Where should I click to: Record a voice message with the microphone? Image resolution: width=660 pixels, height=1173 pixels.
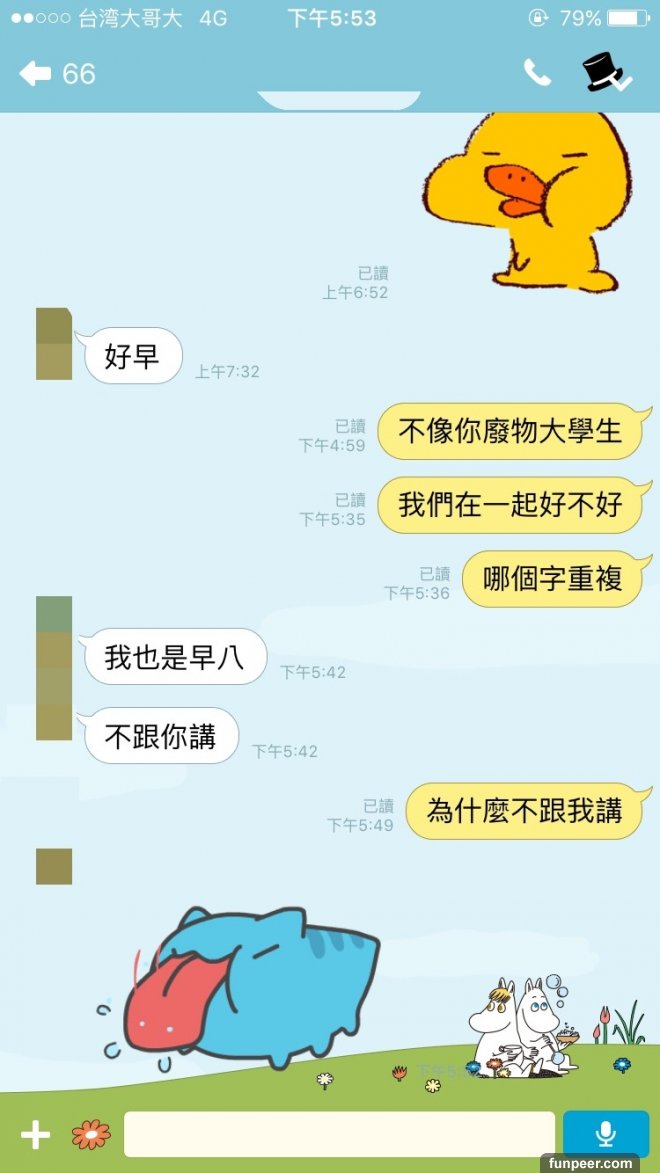[605, 1134]
